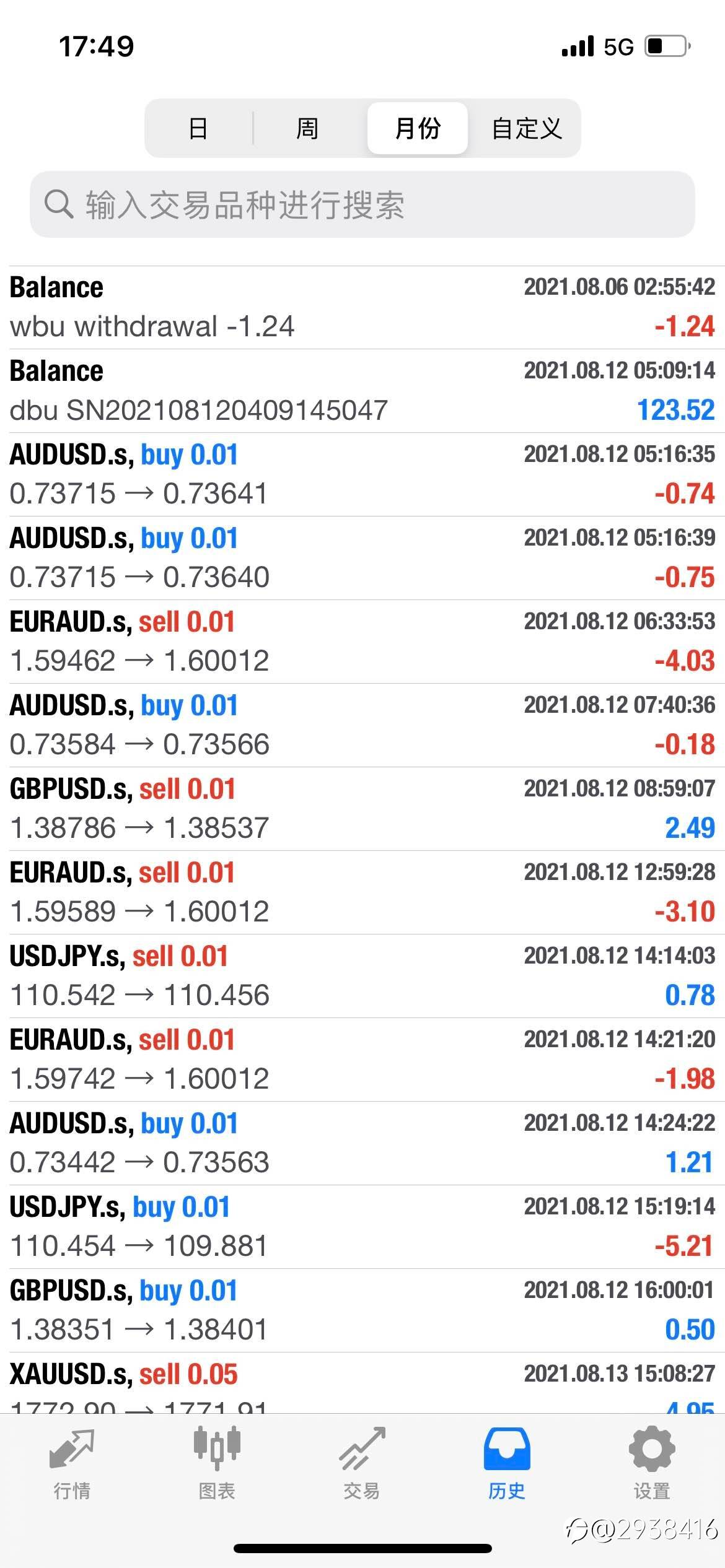This screenshot has width=725, height=1568.
Task: Open the wbu withdrawal -1.24 balance entry
Action: [x=362, y=308]
